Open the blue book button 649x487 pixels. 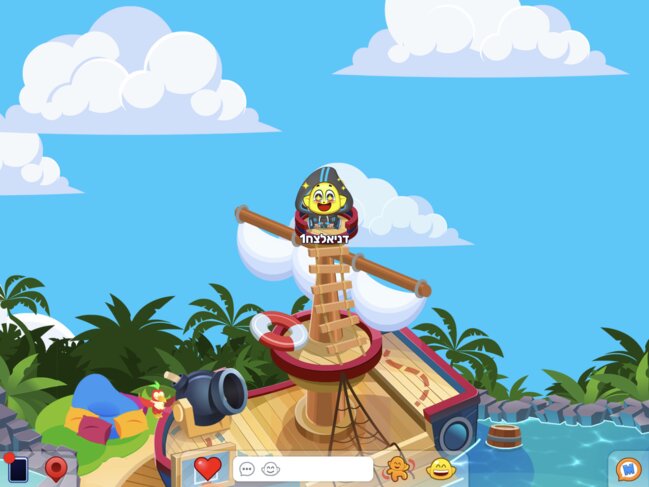(x=628, y=469)
